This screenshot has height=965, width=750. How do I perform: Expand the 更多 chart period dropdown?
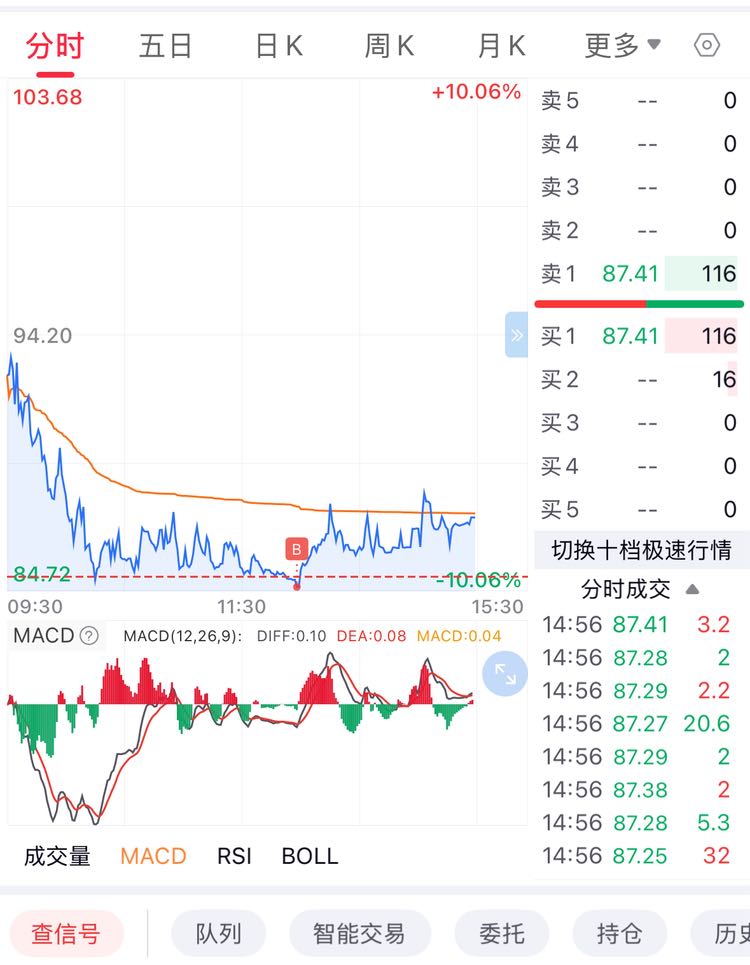click(622, 46)
